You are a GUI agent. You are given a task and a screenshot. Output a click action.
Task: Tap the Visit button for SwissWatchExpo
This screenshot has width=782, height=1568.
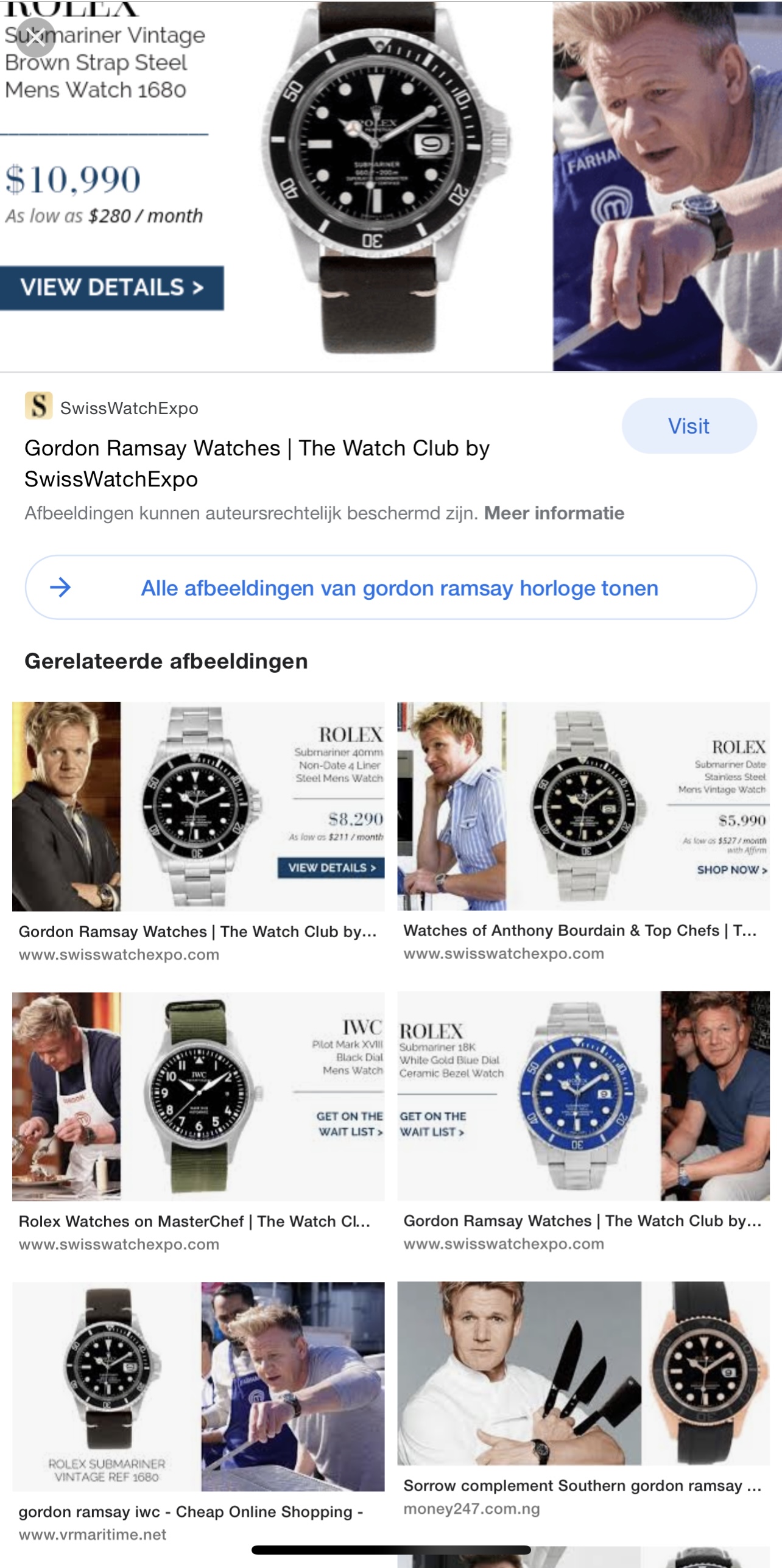(689, 426)
